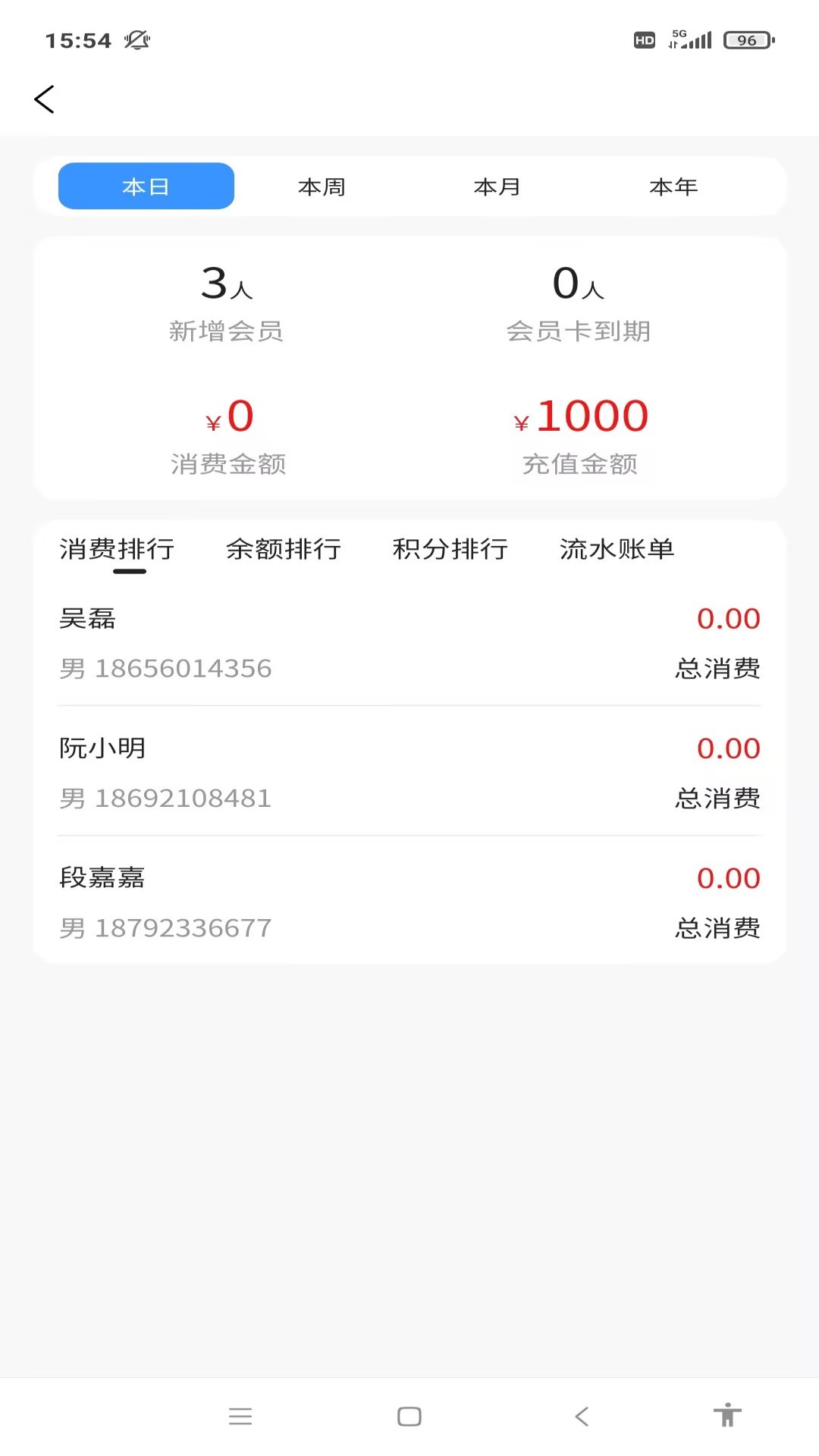Viewport: 819px width, 1456px height.
Task: Select the 本周 time filter
Action: (322, 187)
